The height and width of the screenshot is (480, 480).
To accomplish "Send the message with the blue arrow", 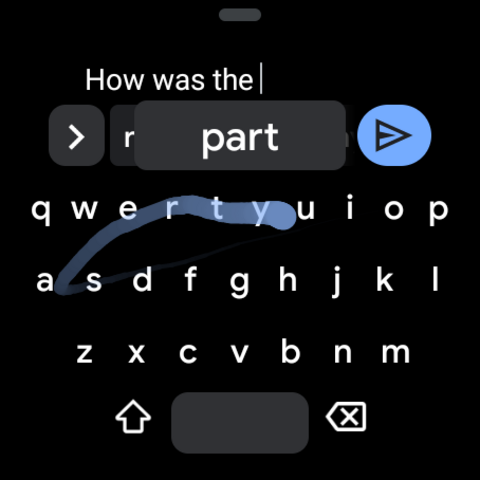I will tap(394, 135).
